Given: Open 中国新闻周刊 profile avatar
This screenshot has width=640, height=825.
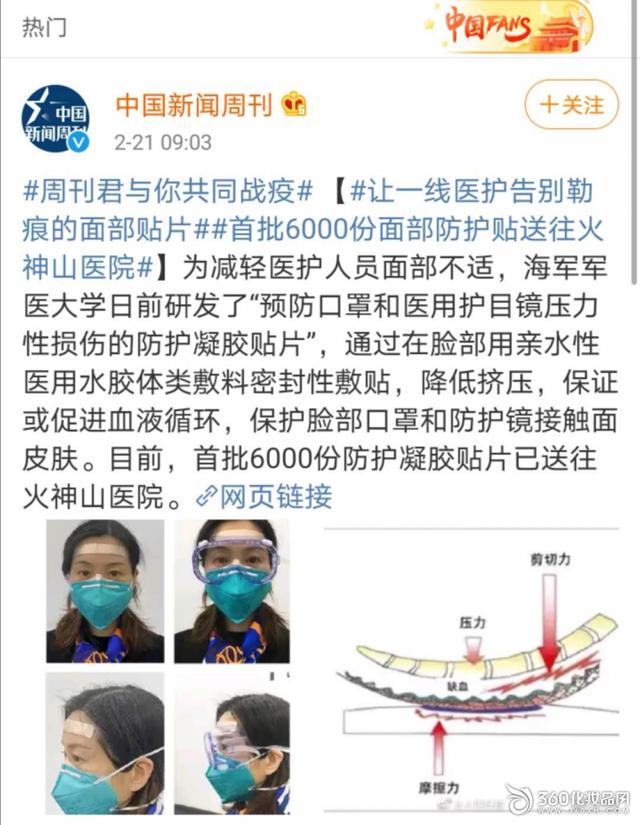Looking at the screenshot, I should [56, 119].
